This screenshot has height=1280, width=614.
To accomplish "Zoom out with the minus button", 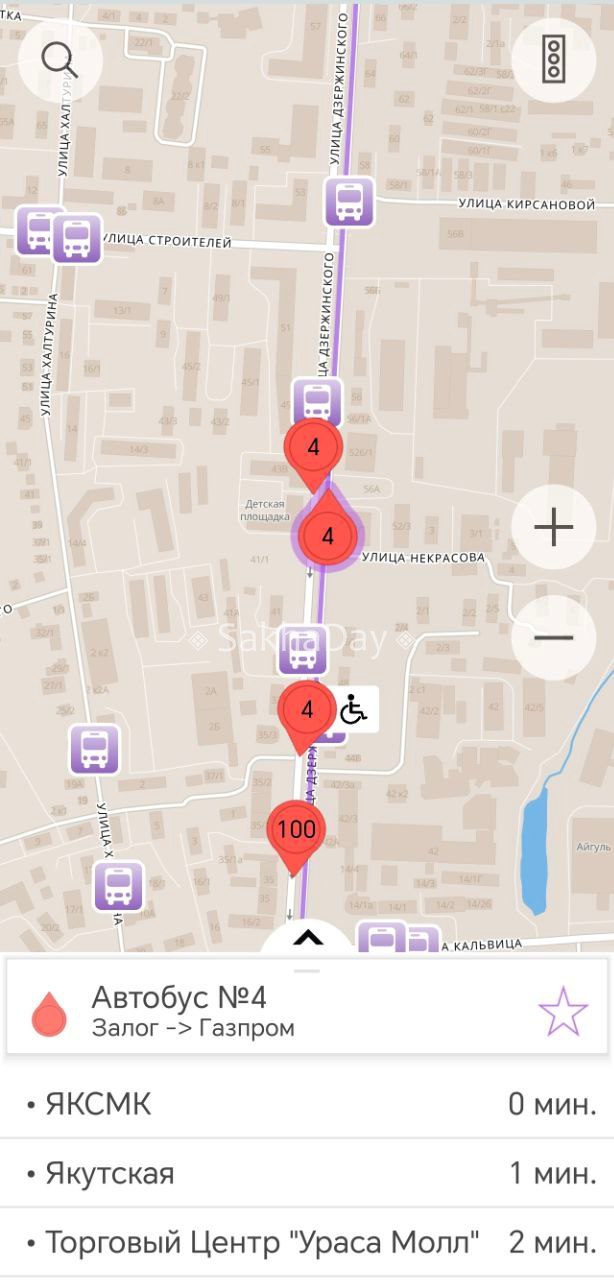I will [553, 638].
